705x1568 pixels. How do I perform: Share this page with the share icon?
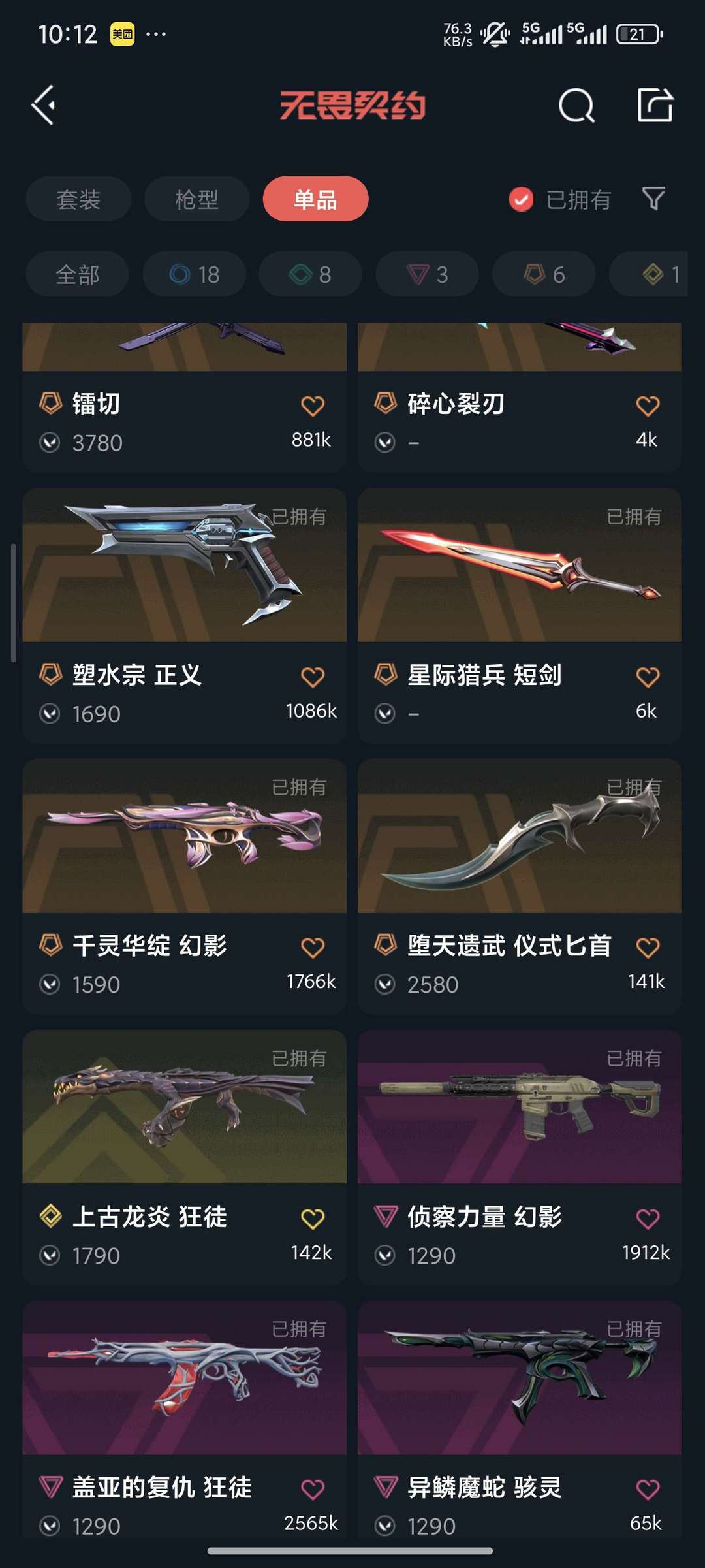point(655,104)
